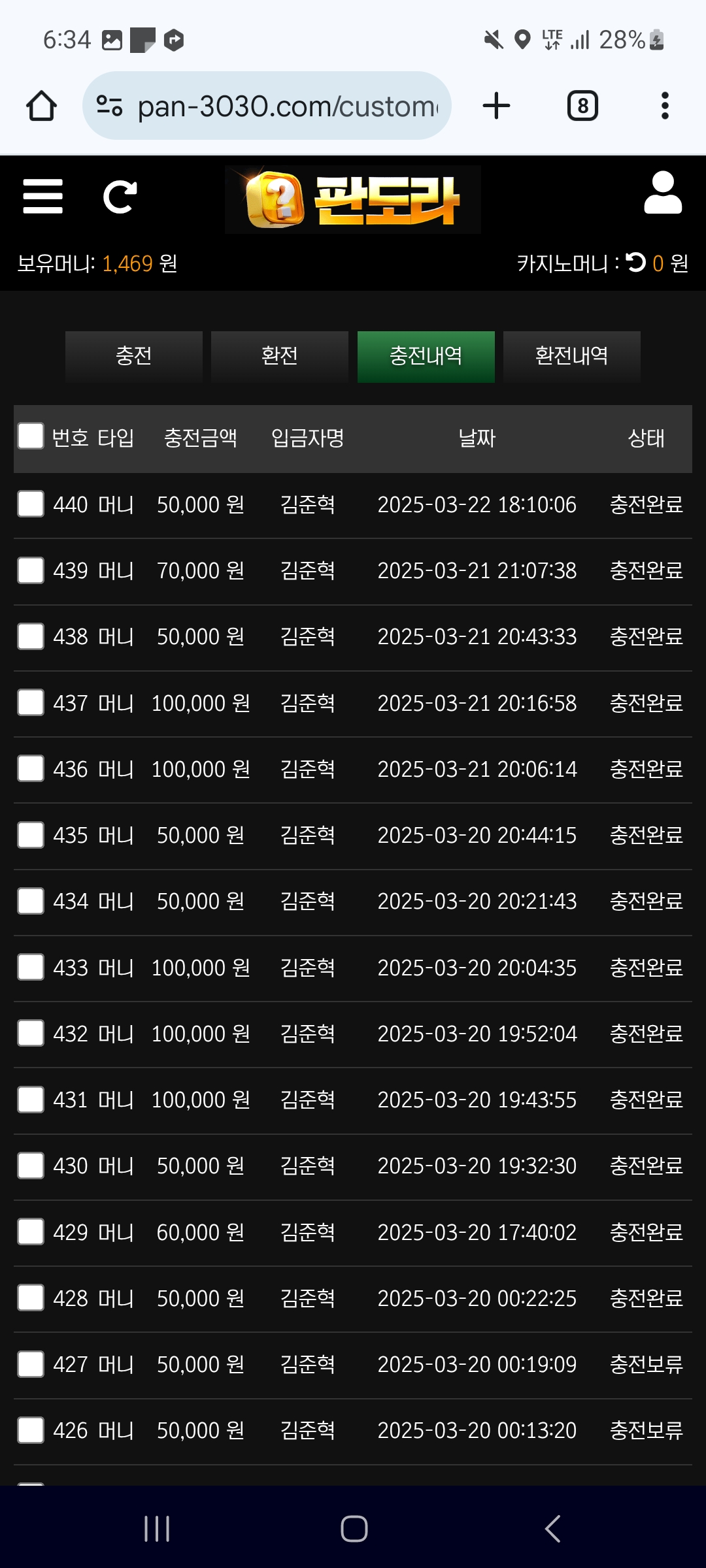Switch to the 환전 tab
This screenshot has width=706, height=1568.
[x=280, y=356]
